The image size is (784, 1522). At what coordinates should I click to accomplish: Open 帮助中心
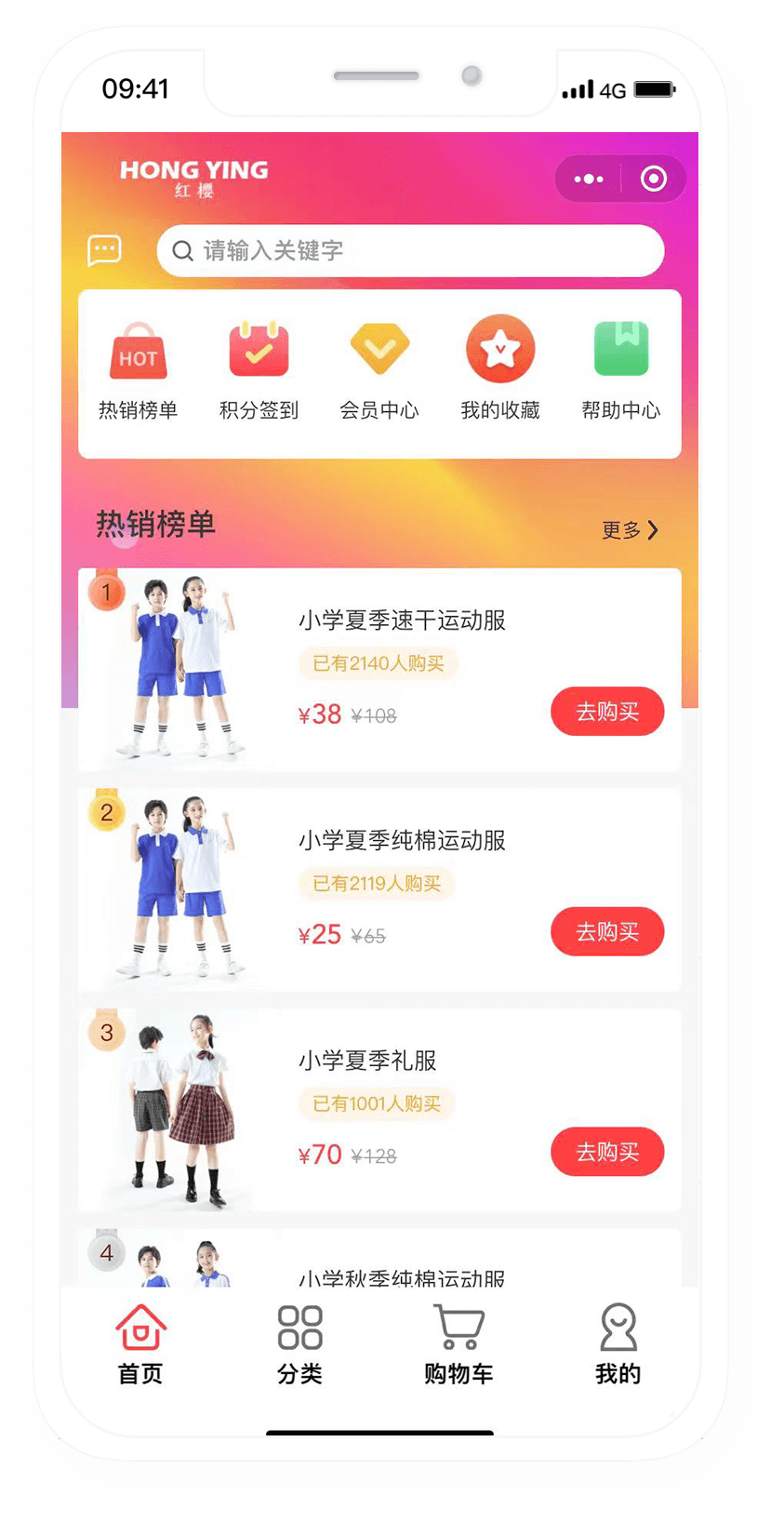point(620,369)
